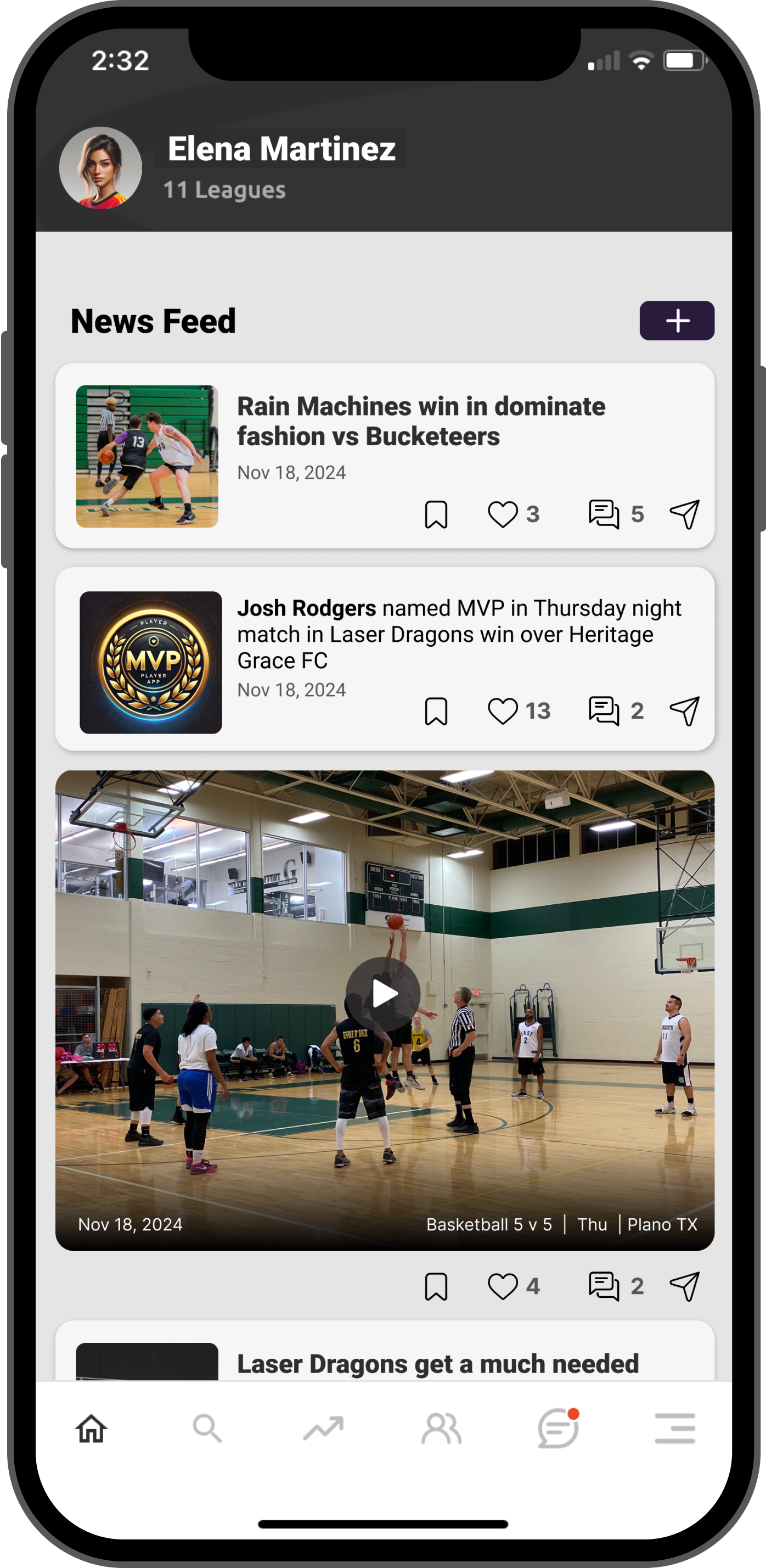
Task: Open comments on the Rain Machines article
Action: 604,514
